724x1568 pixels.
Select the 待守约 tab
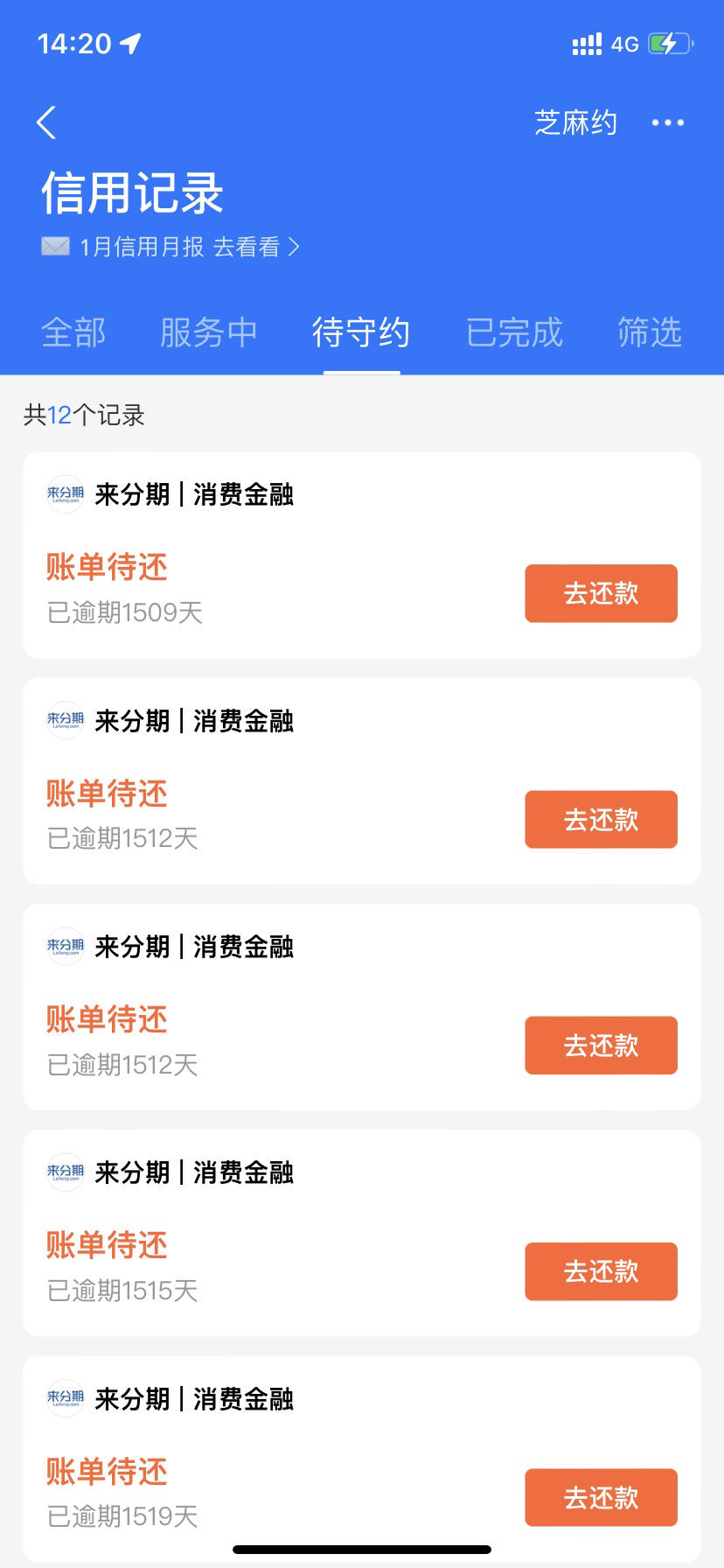(x=361, y=332)
